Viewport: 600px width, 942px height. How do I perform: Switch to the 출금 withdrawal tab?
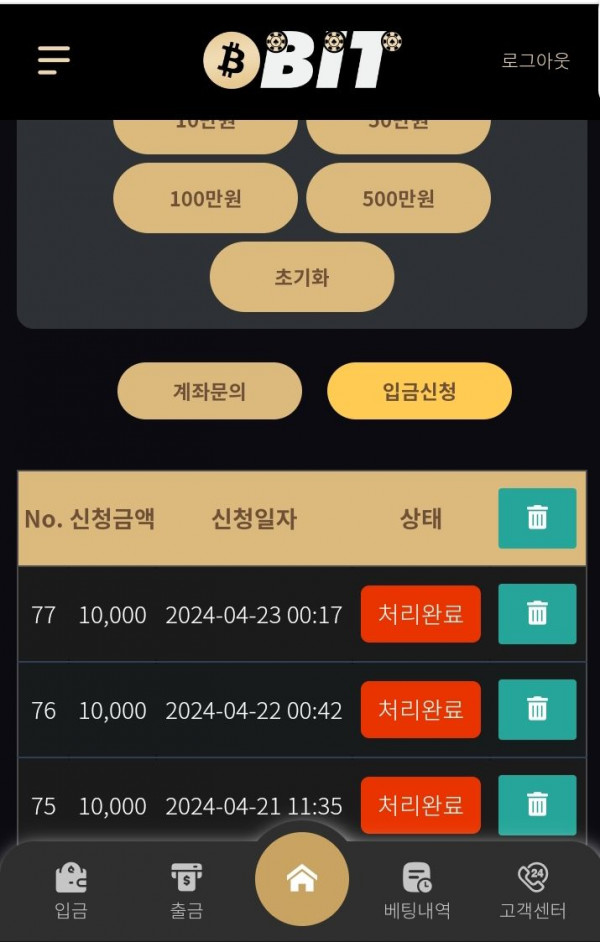tap(186, 890)
